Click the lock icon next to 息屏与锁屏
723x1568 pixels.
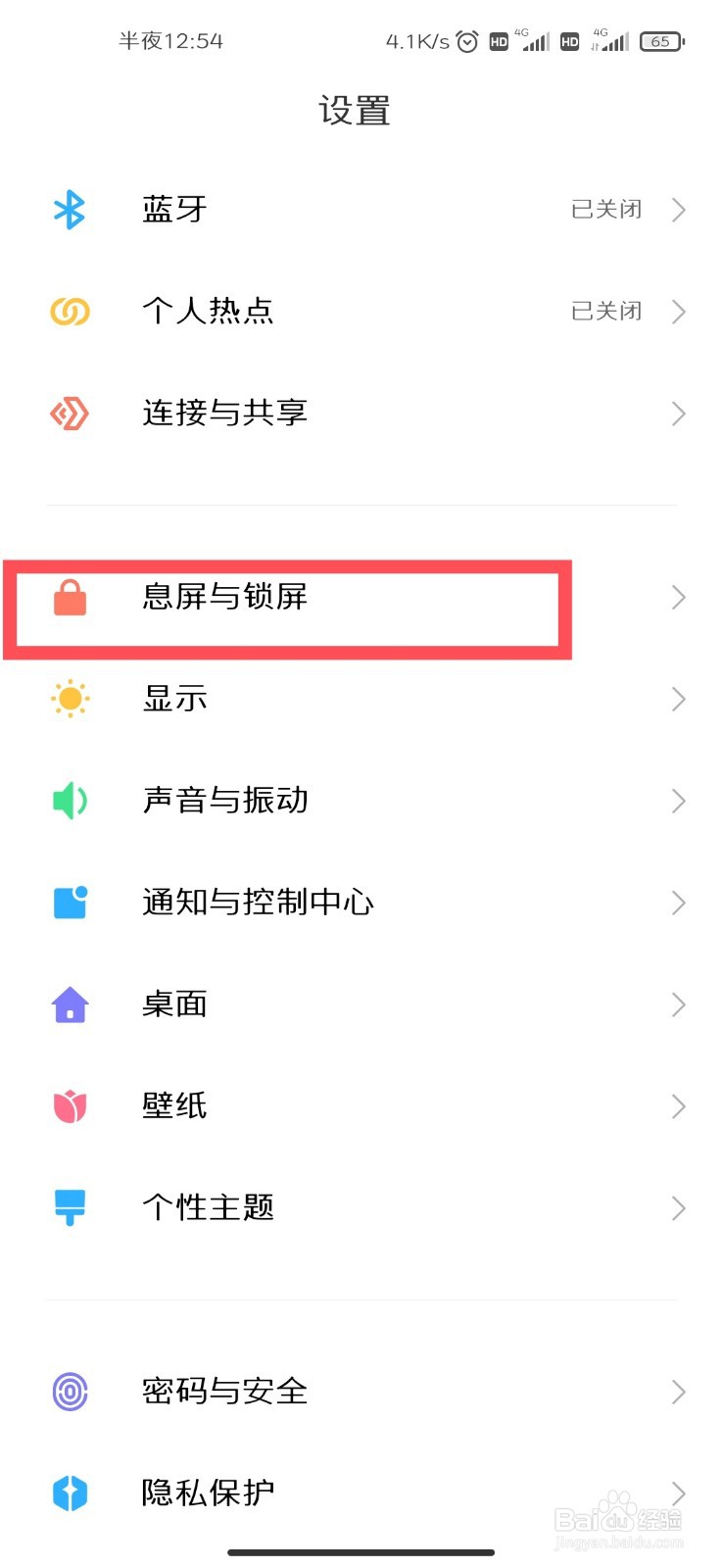point(69,598)
